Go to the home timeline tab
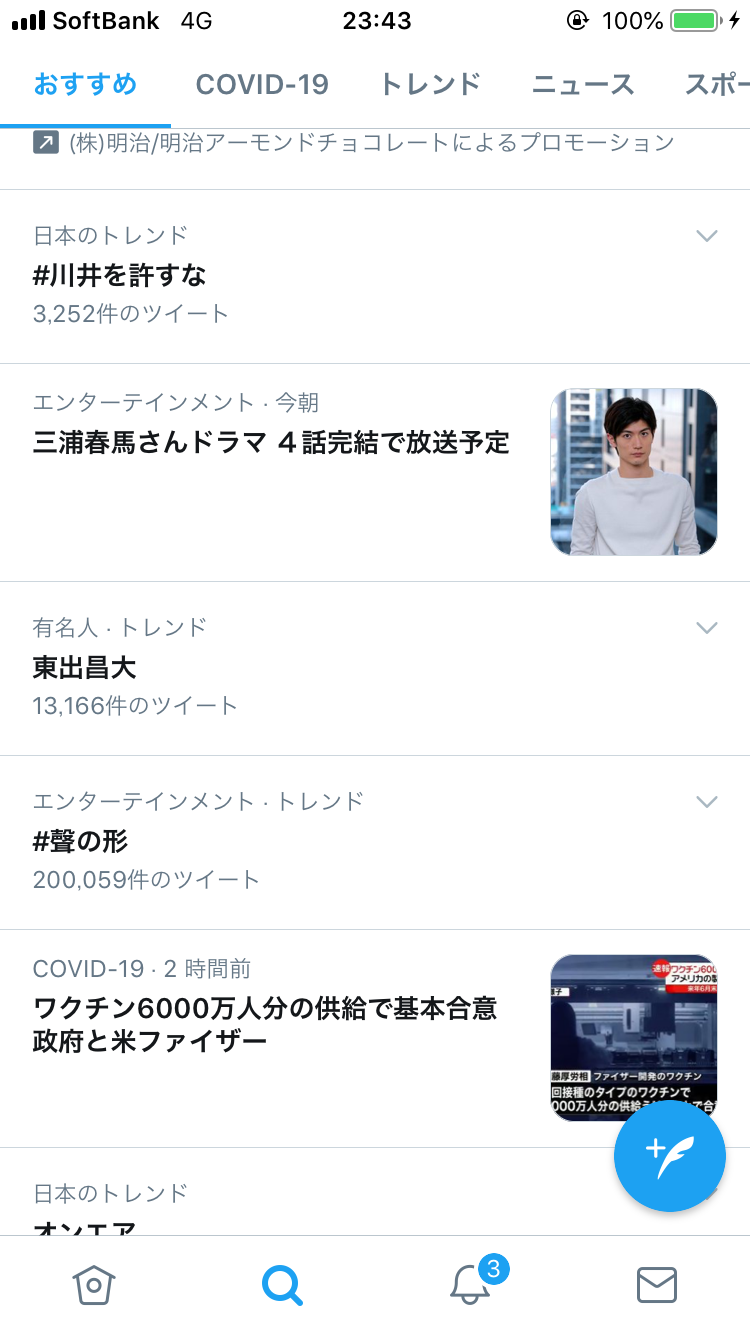Image resolution: width=750 pixels, height=1334 pixels. tap(94, 1284)
